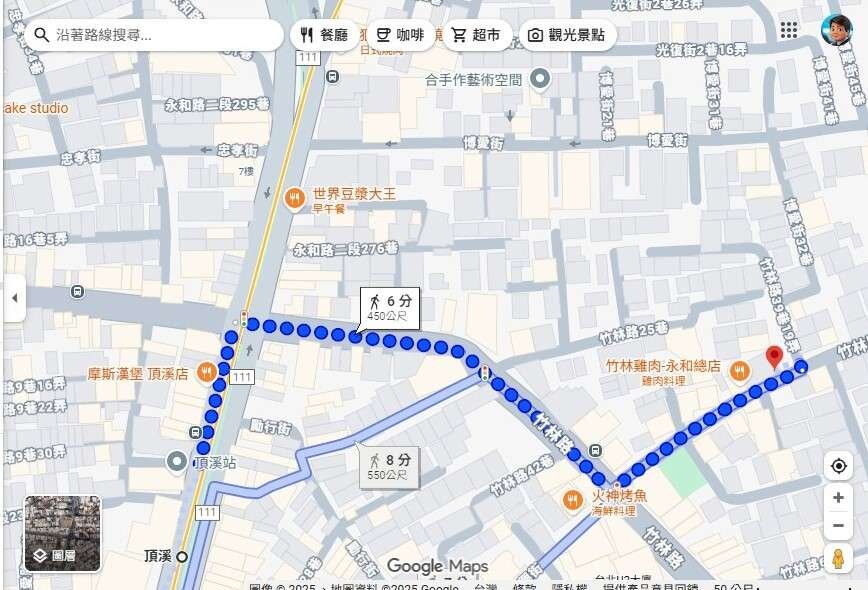The width and height of the screenshot is (868, 590).
Task: Zoom in on the map
Action: [838, 497]
